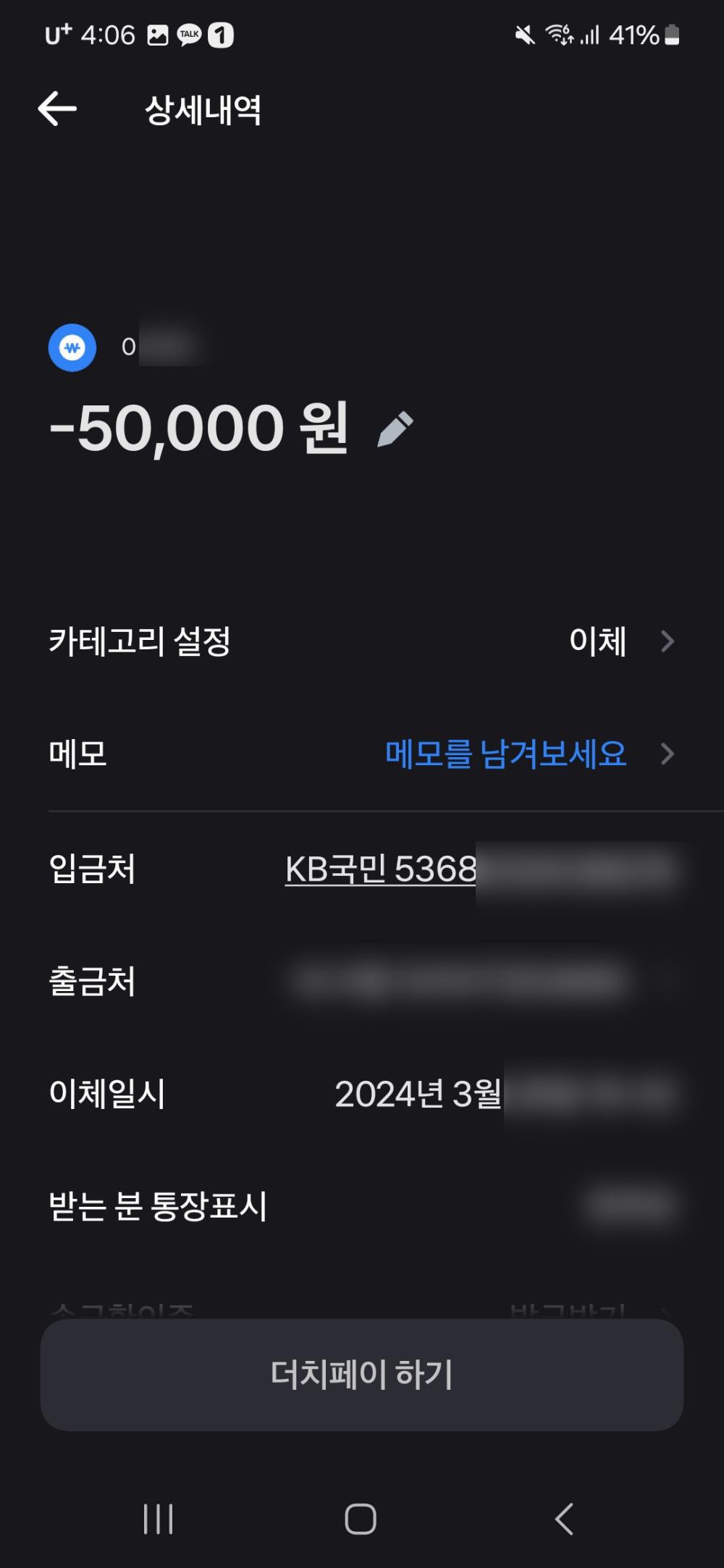Go back using the top-left arrow

tap(57, 109)
